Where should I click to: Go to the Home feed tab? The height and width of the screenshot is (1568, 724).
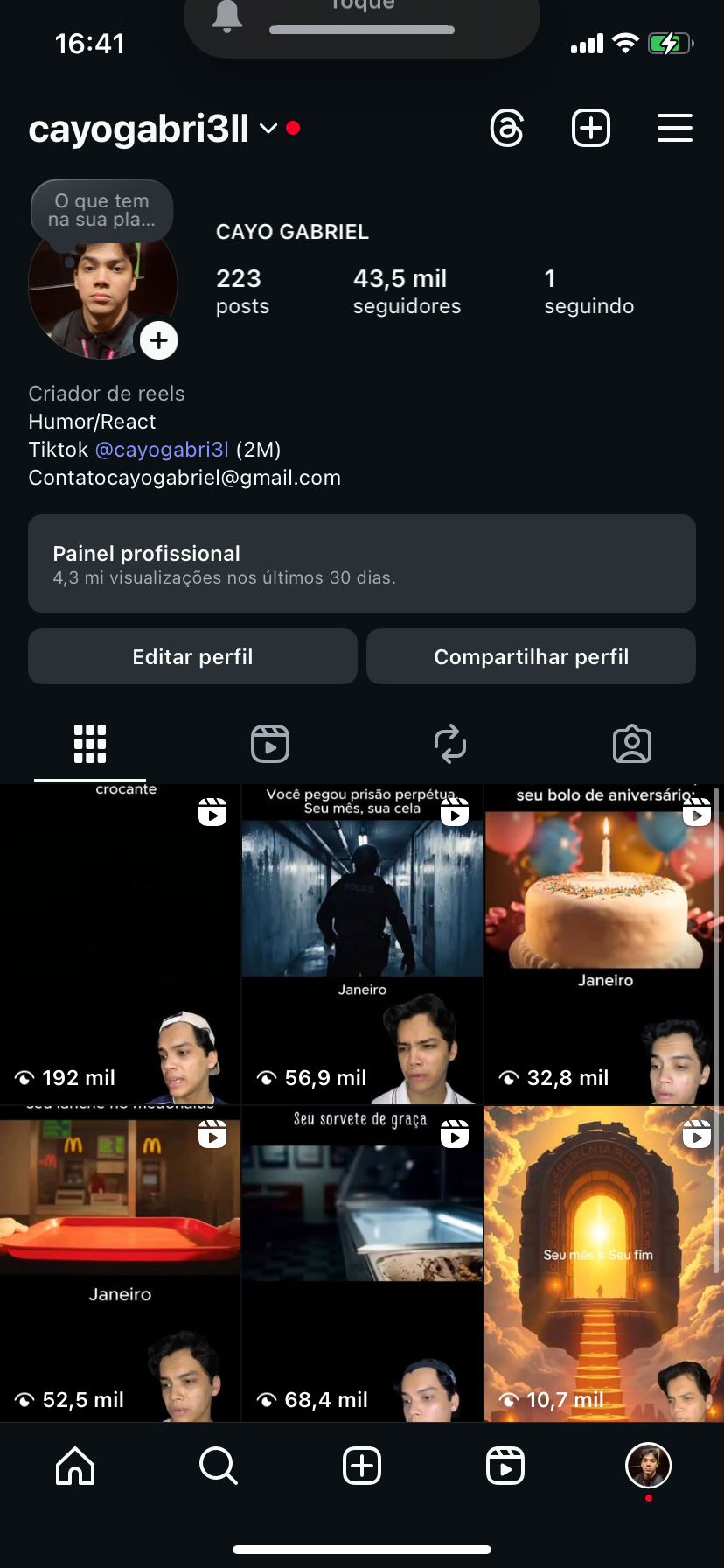point(75,1465)
